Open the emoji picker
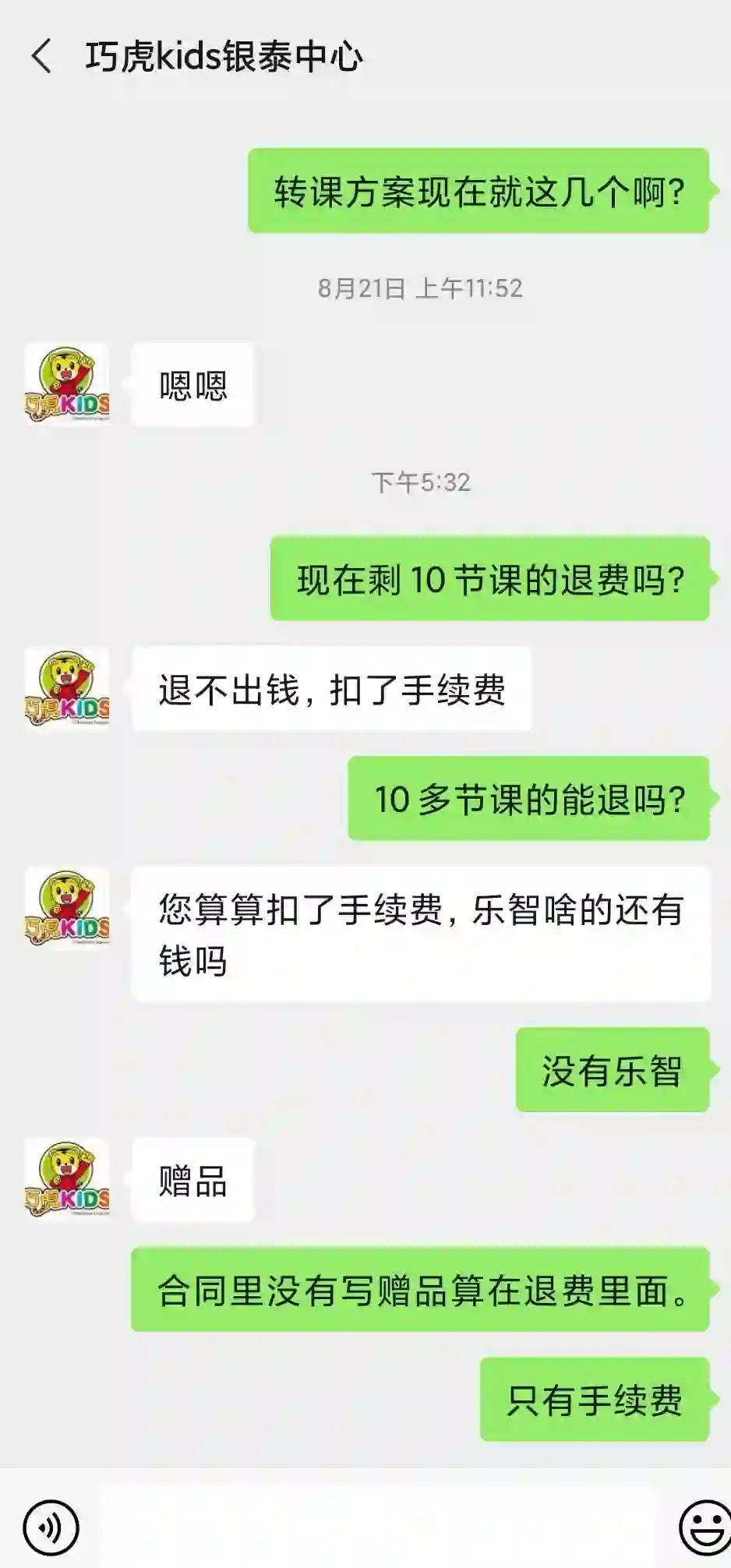The image size is (731, 1568). [x=705, y=1527]
